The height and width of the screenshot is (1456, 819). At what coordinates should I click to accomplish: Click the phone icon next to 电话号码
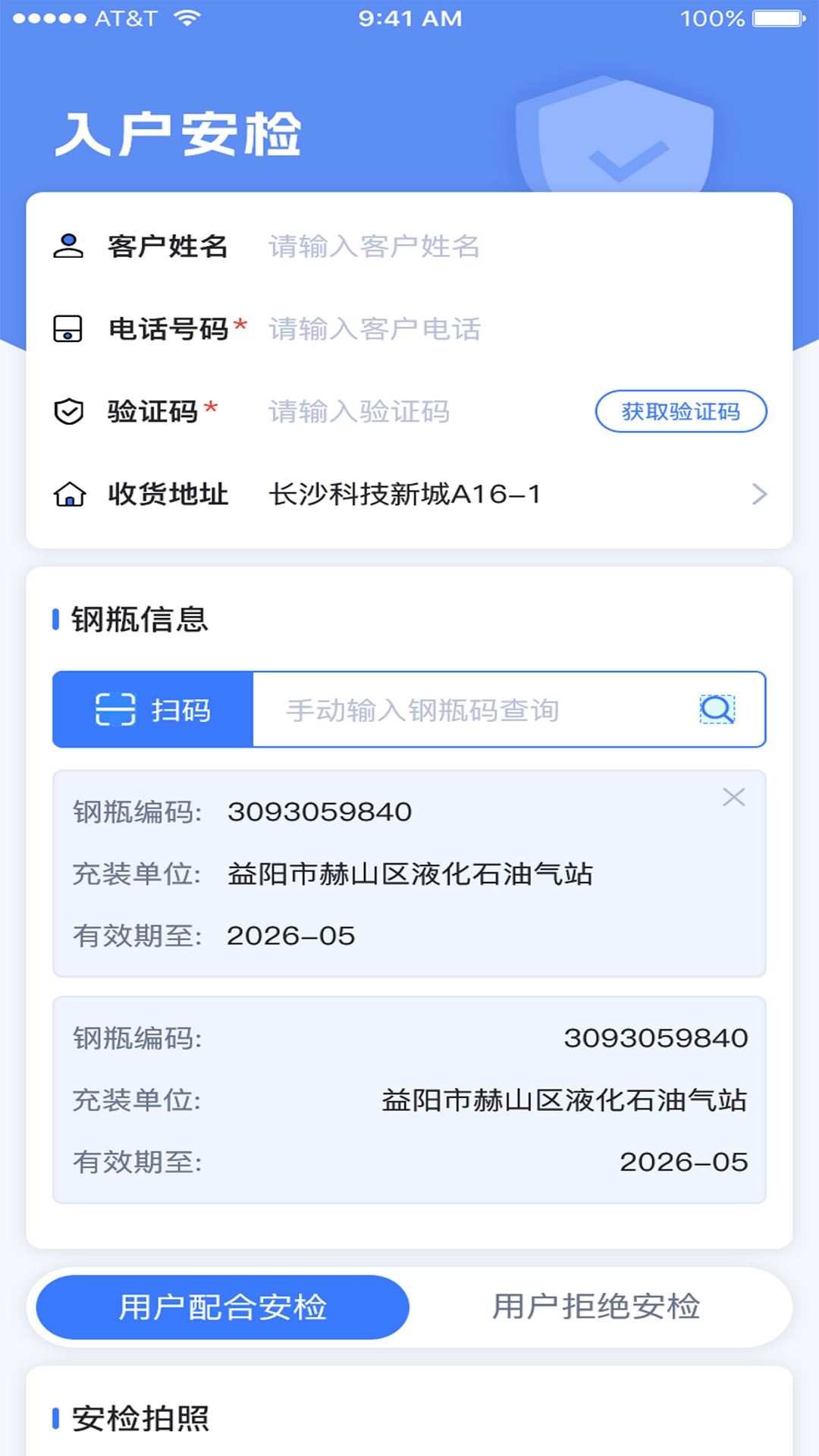click(69, 329)
